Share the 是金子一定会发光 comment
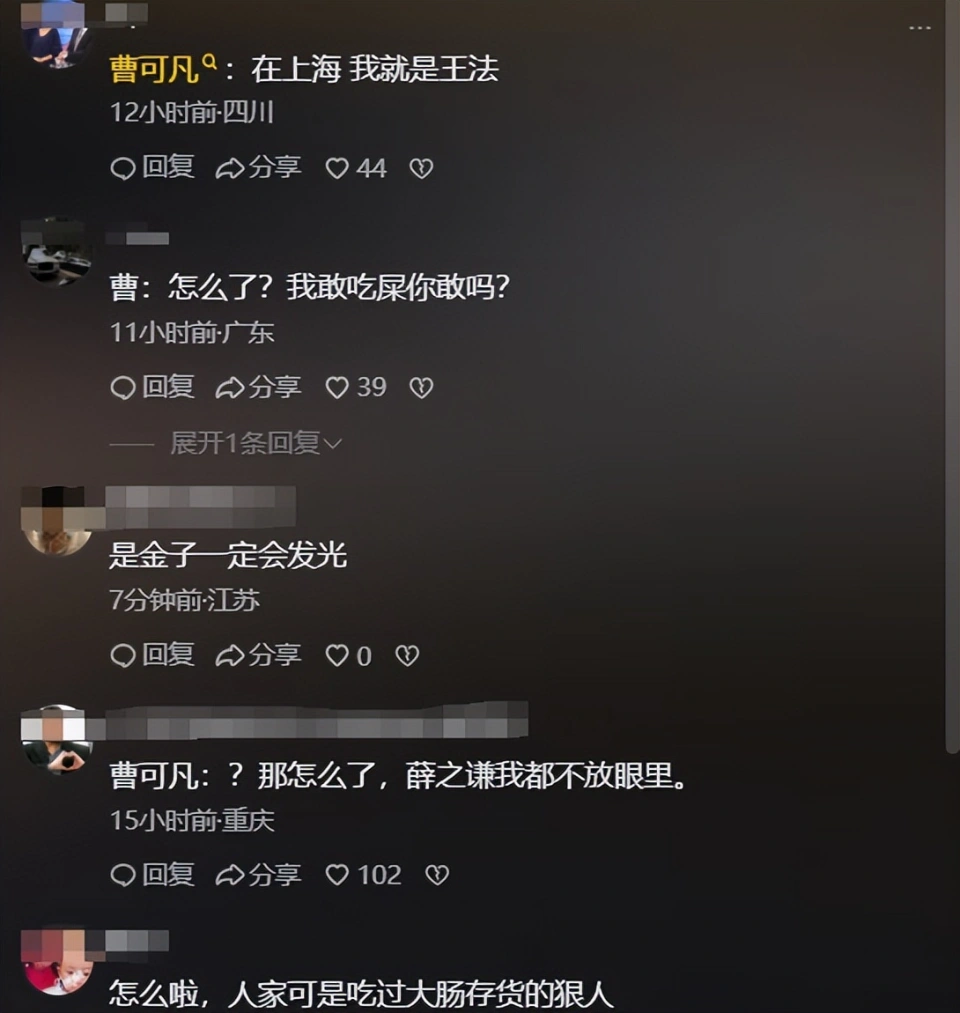The width and height of the screenshot is (960, 1013). pyautogui.click(x=258, y=655)
